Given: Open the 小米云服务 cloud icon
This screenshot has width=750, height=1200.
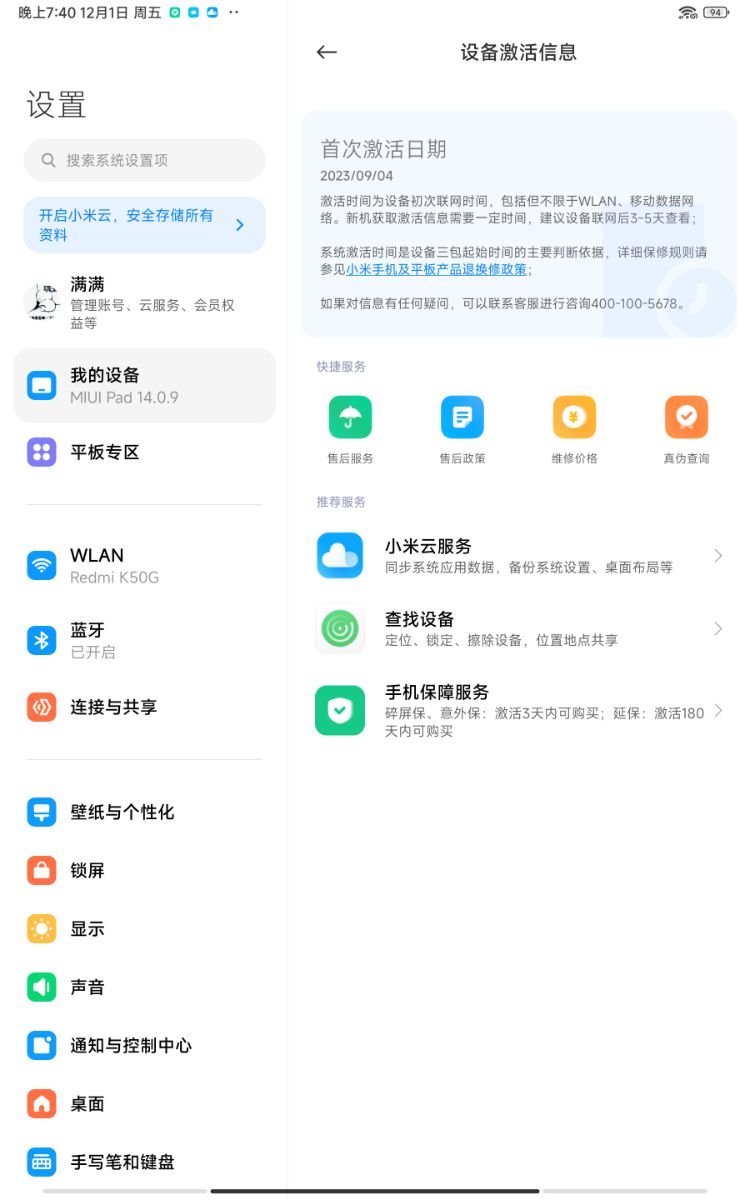Looking at the screenshot, I should 340,556.
